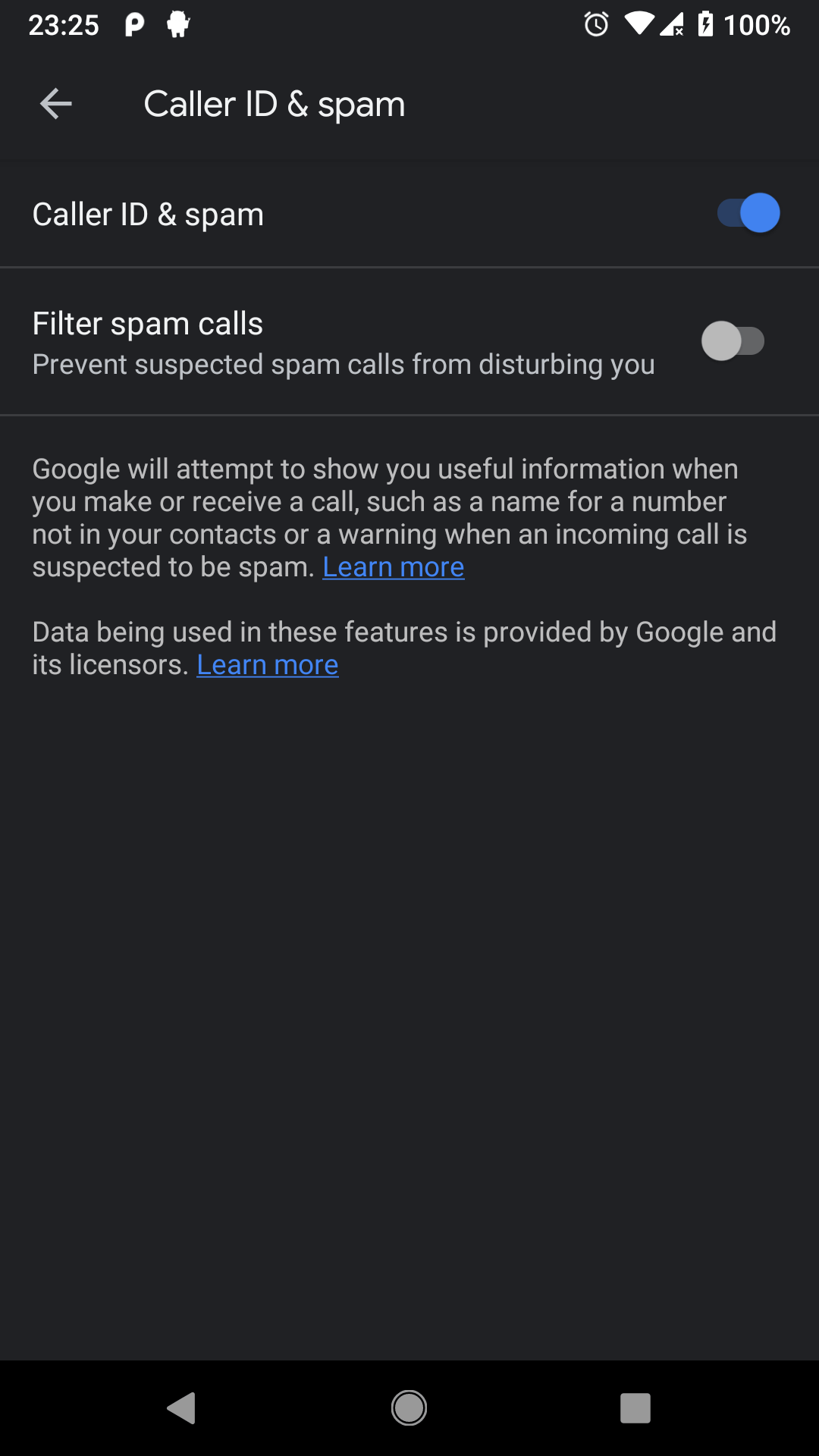
Task: Open the first Learn more link
Action: point(393,566)
